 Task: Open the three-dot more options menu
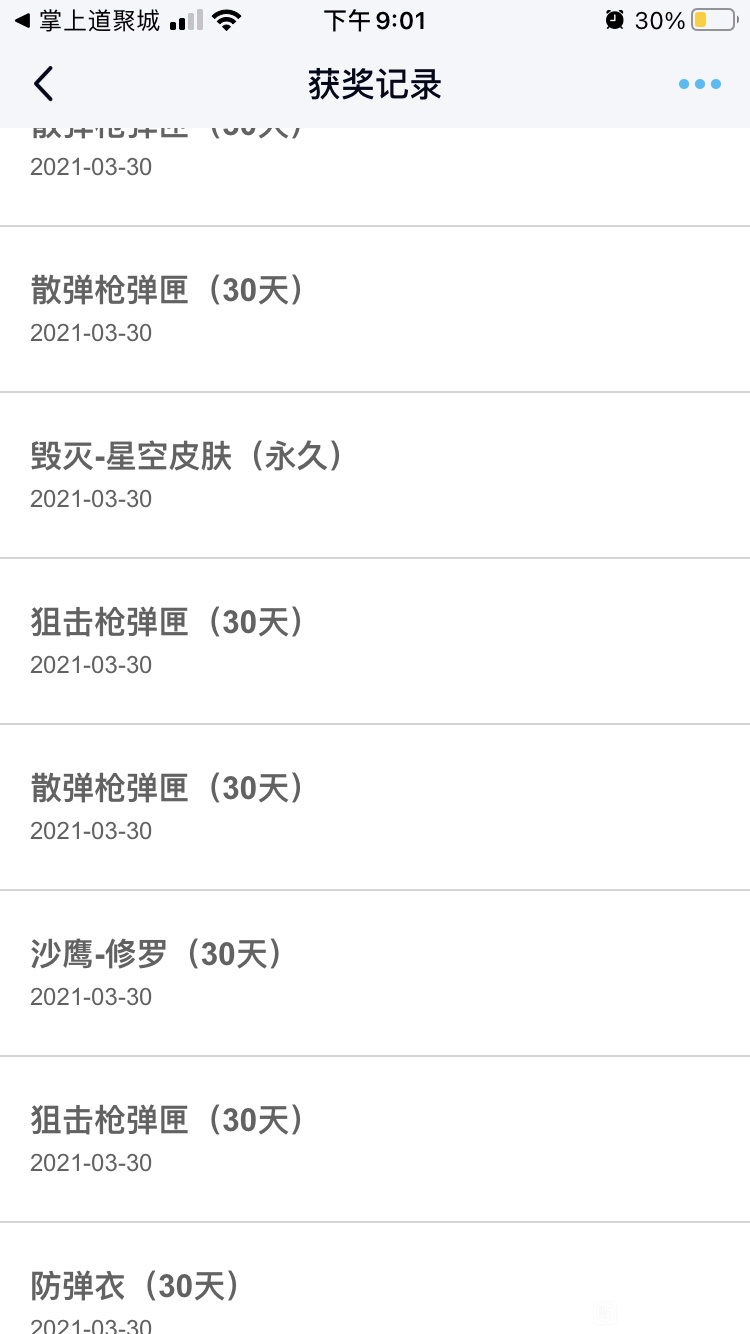coord(700,85)
